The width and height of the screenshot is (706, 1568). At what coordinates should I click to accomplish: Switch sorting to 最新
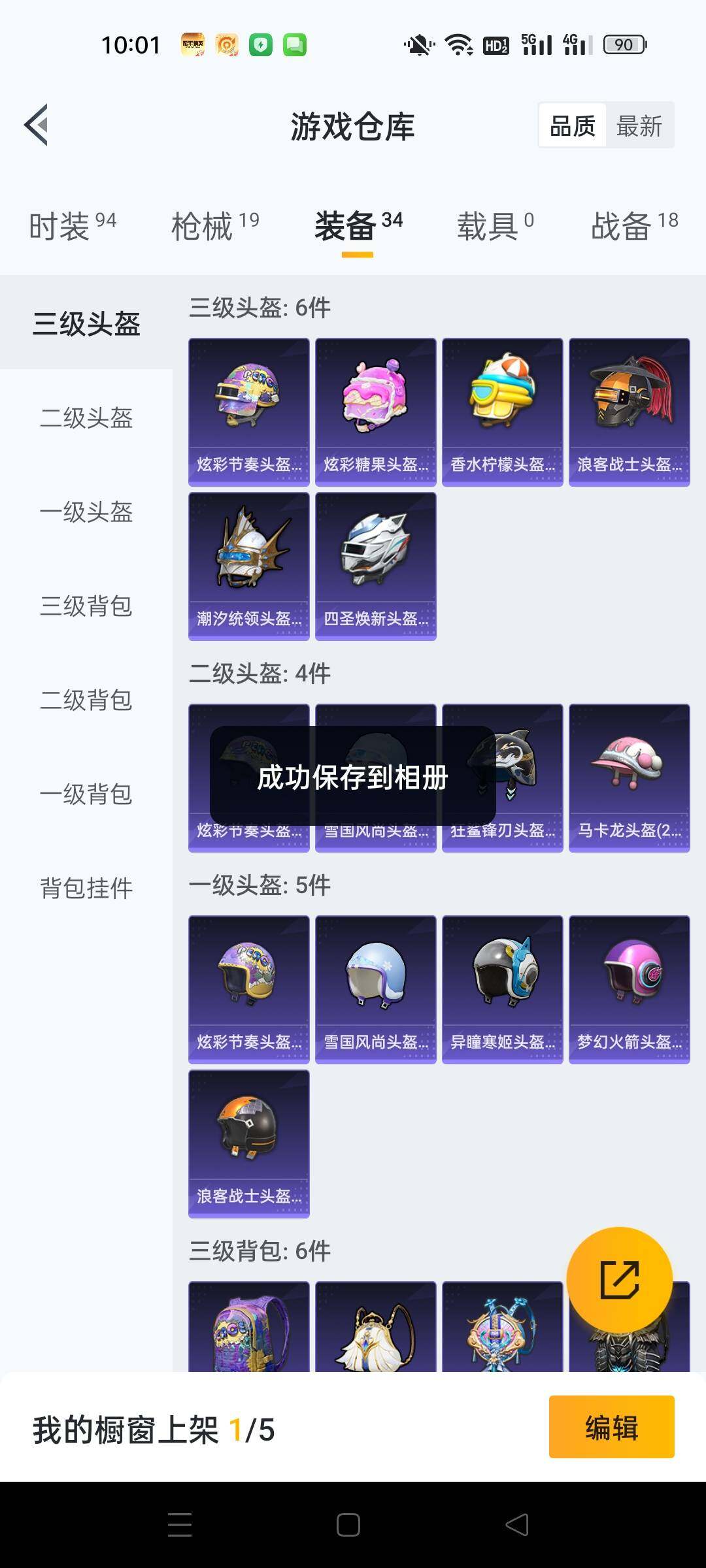(639, 125)
